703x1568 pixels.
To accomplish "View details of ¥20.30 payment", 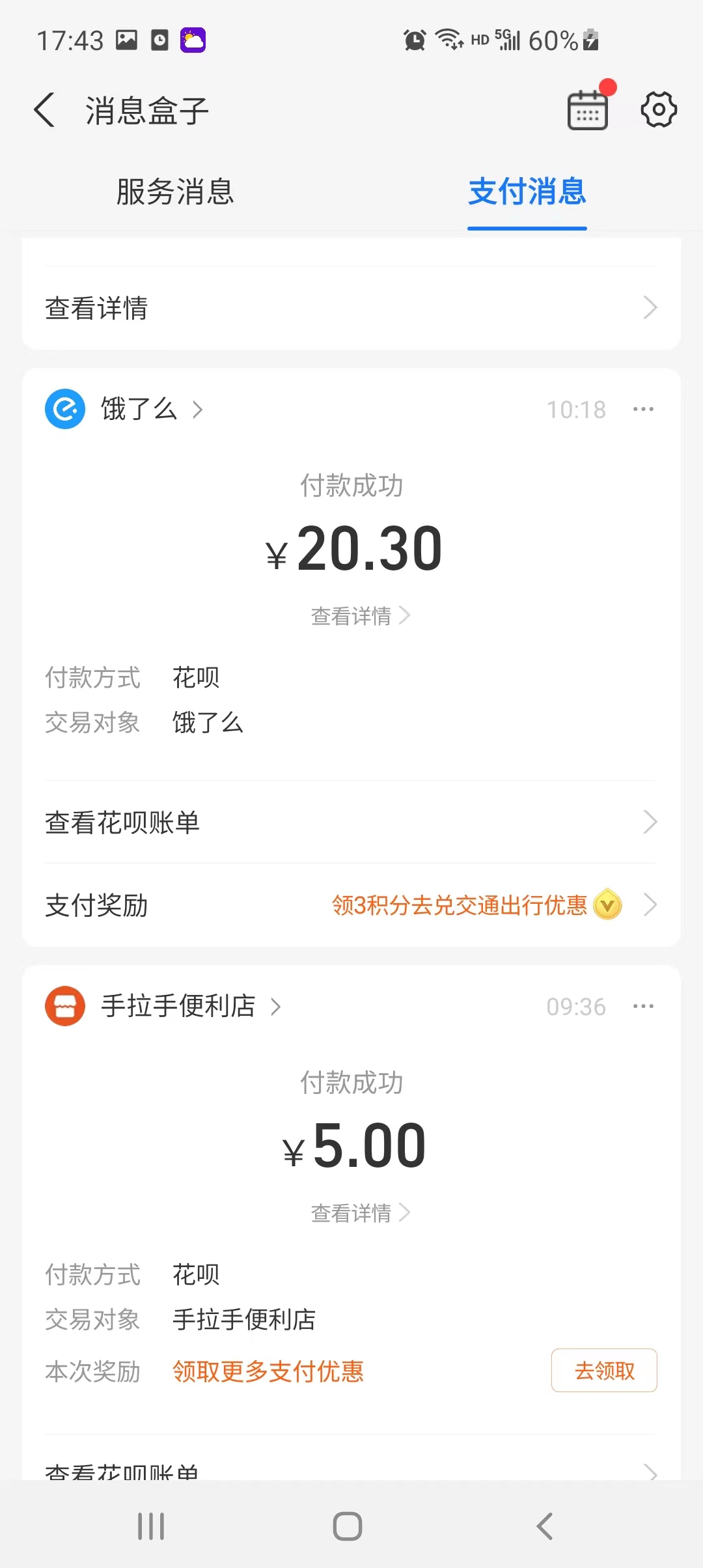I will coord(360,616).
